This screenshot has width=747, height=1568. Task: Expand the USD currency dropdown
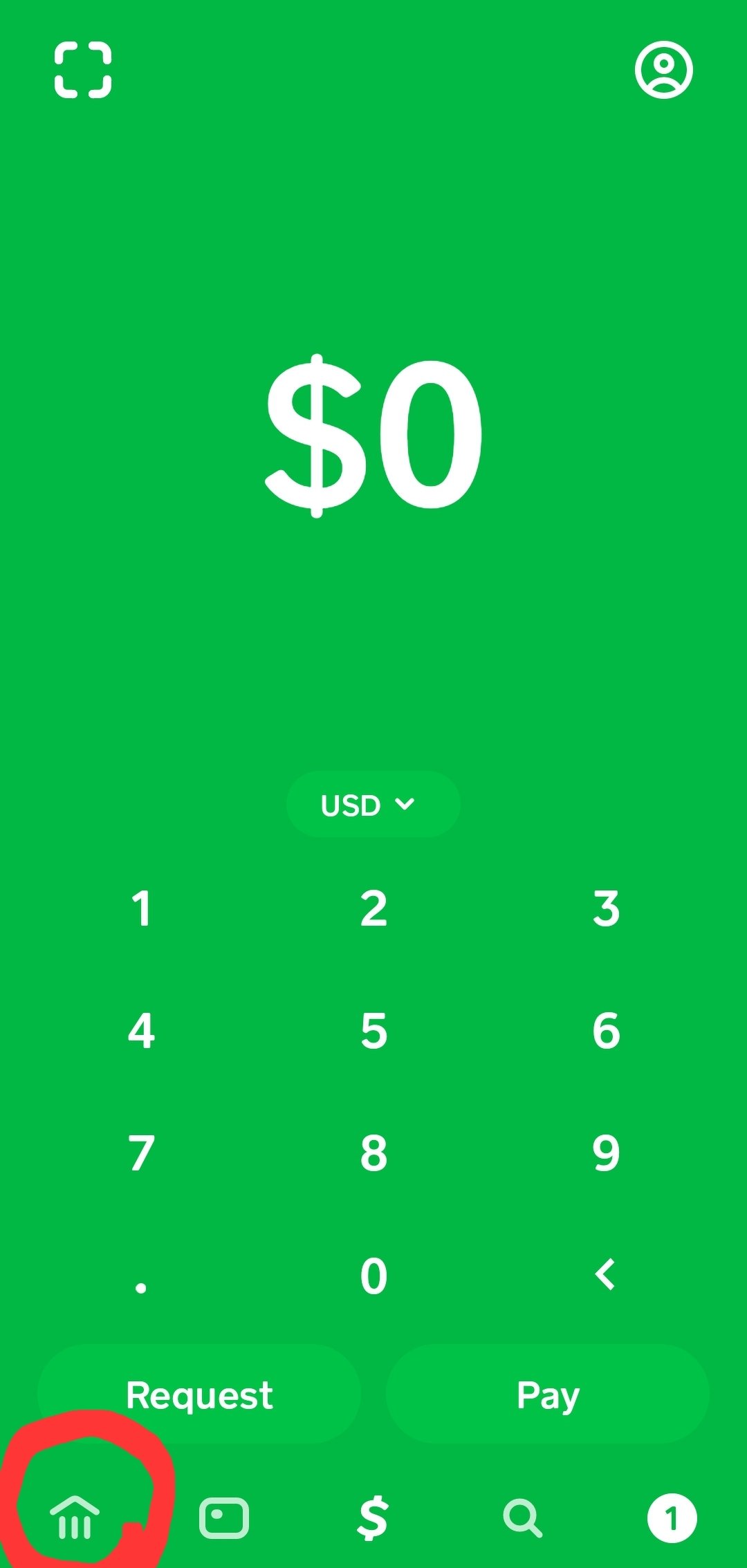[373, 804]
